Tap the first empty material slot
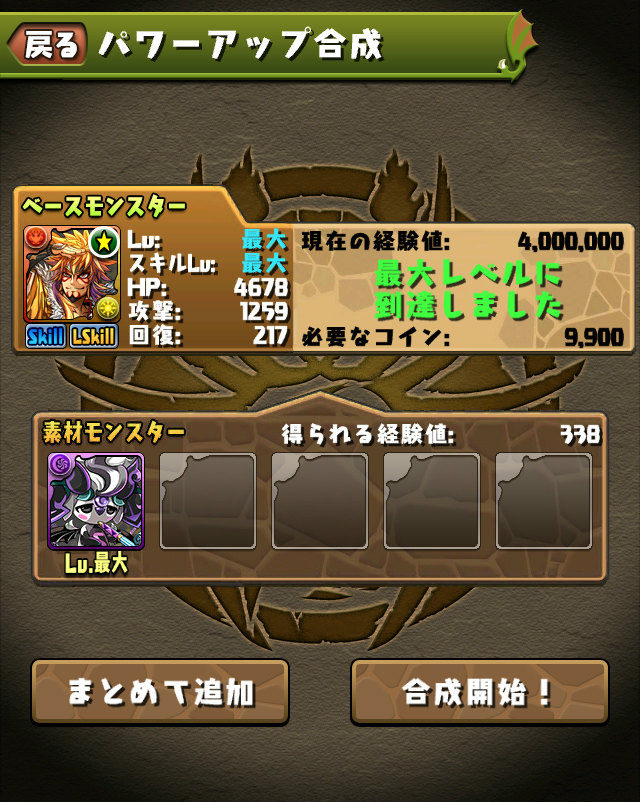 pos(208,501)
